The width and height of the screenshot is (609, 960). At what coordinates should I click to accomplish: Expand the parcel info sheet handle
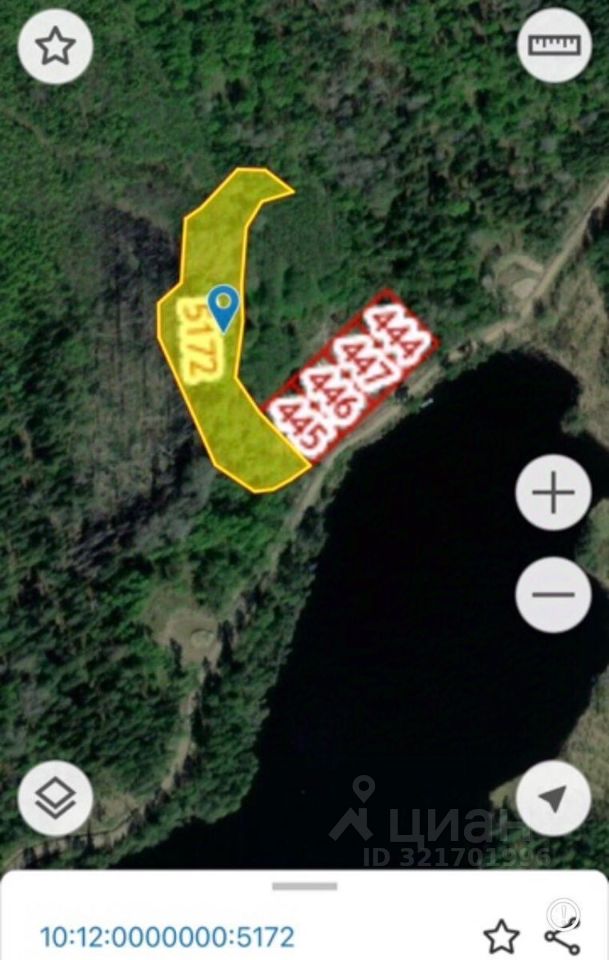click(304, 886)
